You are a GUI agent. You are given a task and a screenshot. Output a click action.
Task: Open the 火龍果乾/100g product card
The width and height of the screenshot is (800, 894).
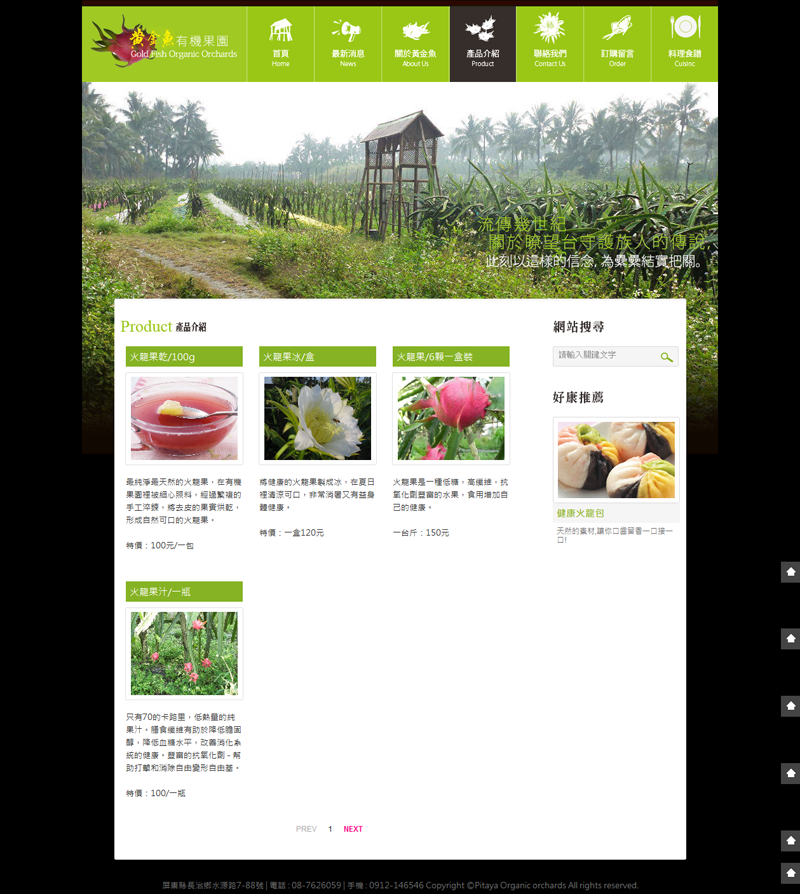click(184, 417)
